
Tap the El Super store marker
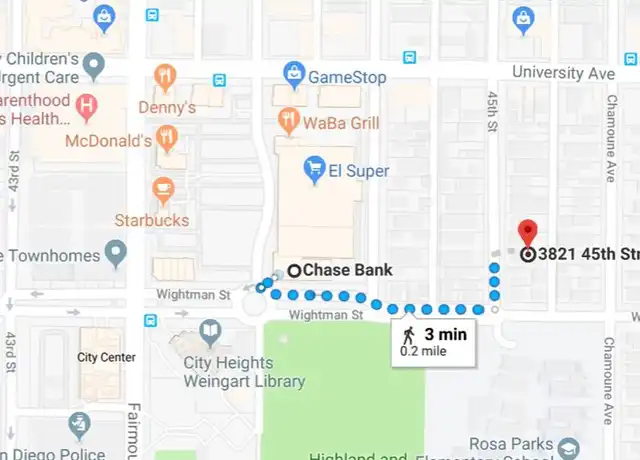(314, 170)
